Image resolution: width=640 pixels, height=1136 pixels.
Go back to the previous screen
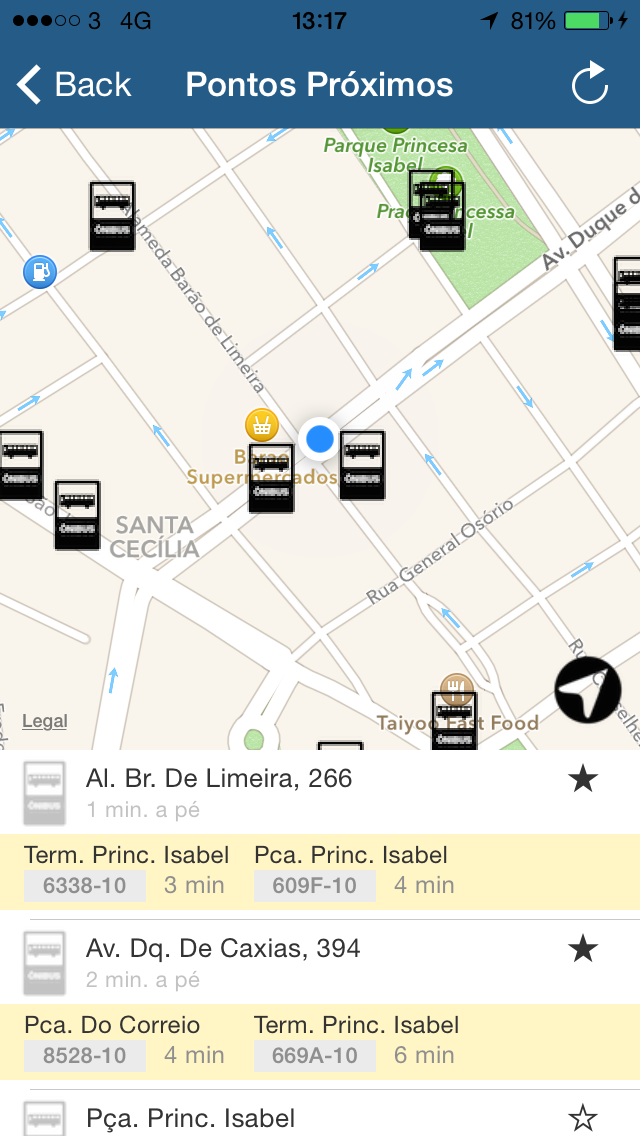pos(74,85)
